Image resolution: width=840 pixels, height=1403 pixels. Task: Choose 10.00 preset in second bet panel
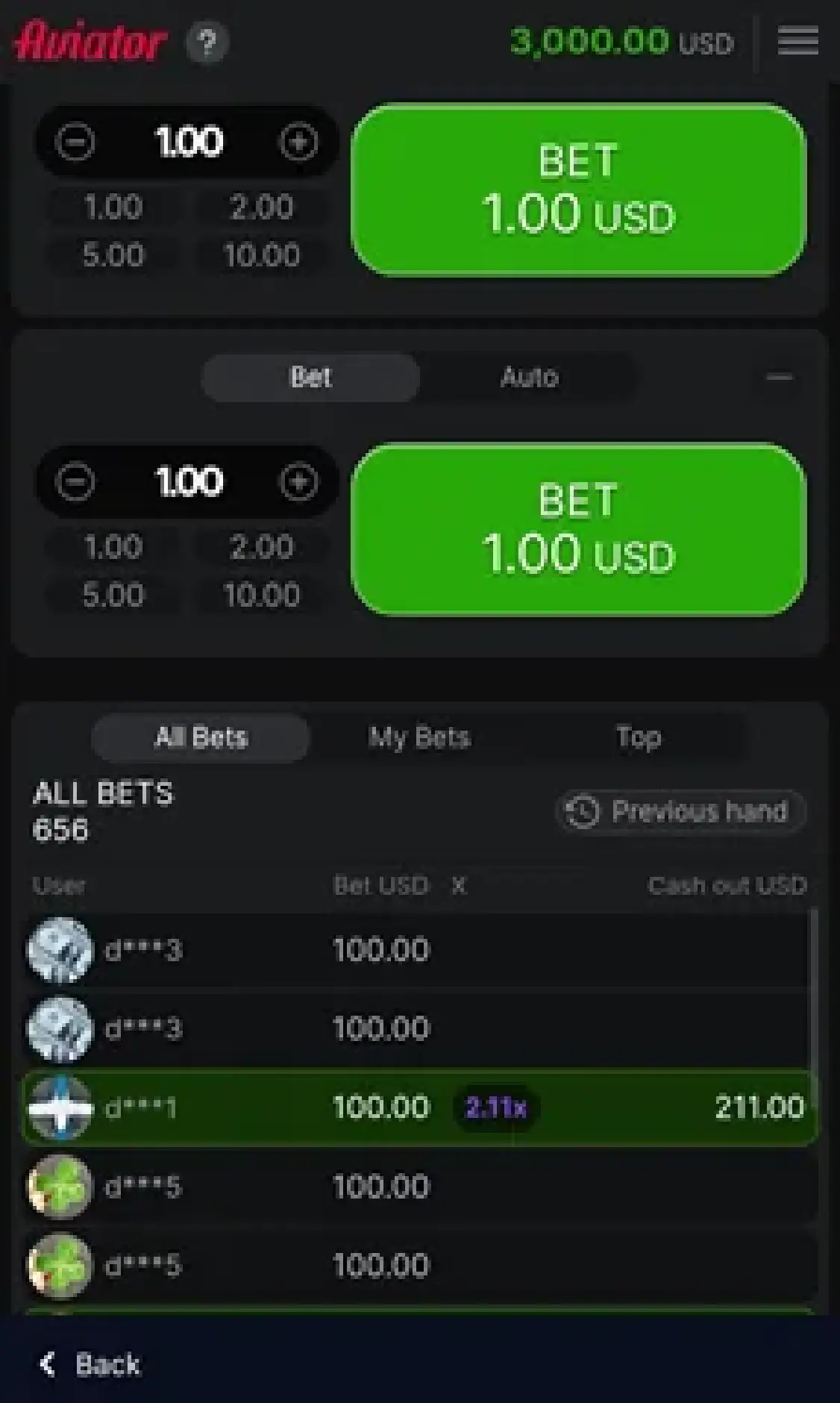(261, 595)
